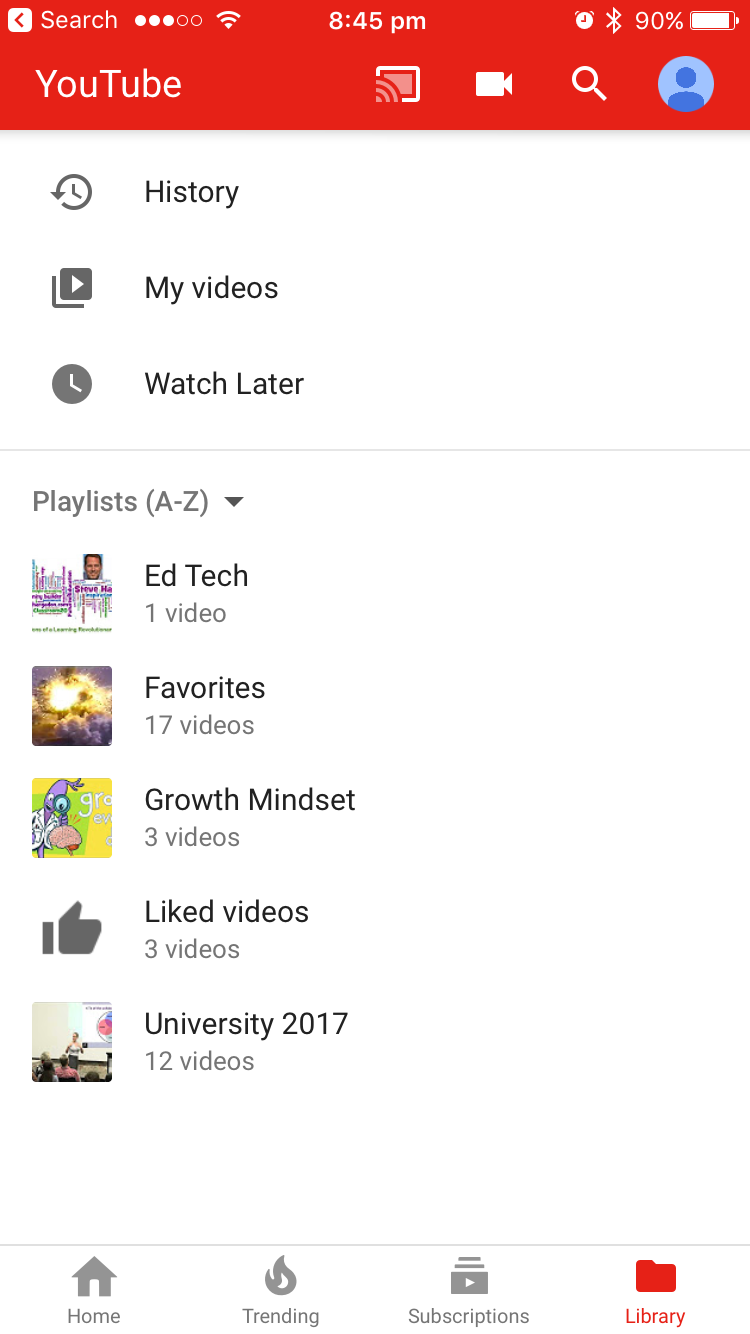Screen dimensions: 750x1334
Task: Open the video camera to record
Action: point(494,85)
